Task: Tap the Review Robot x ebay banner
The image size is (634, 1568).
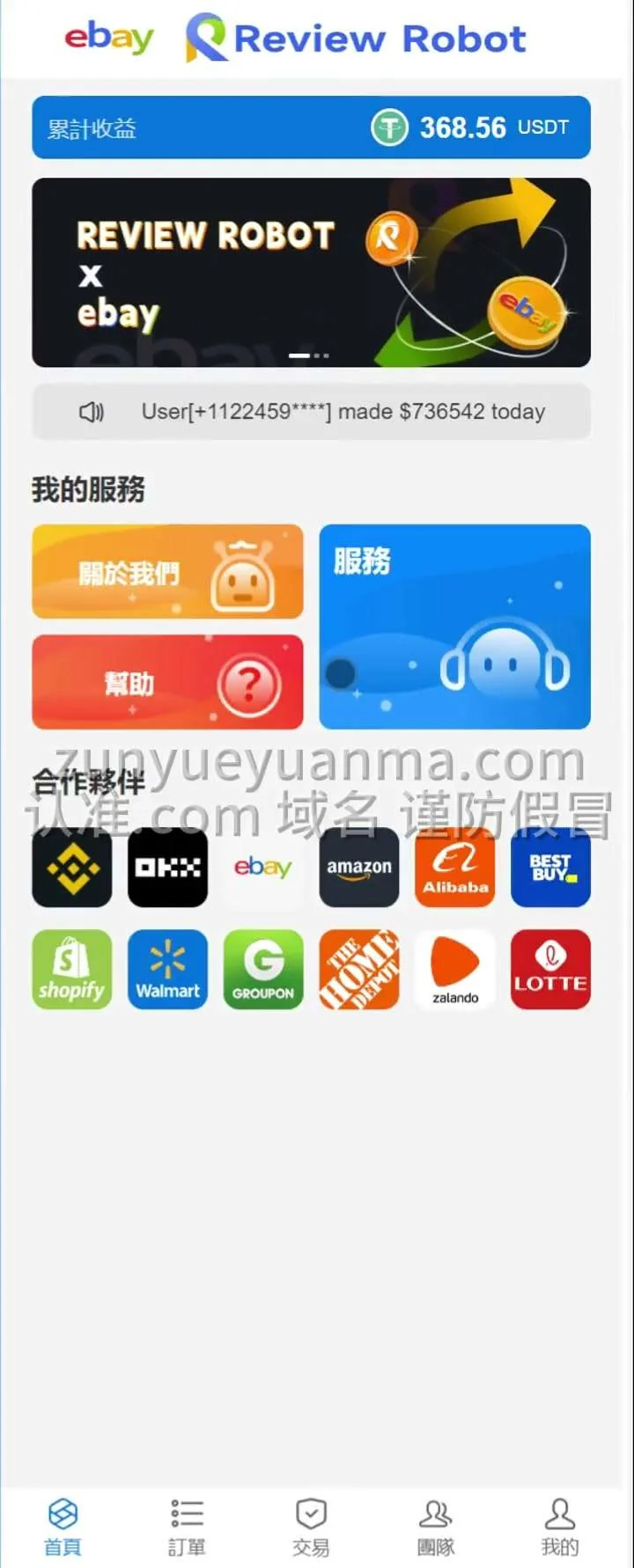Action: tap(311, 272)
